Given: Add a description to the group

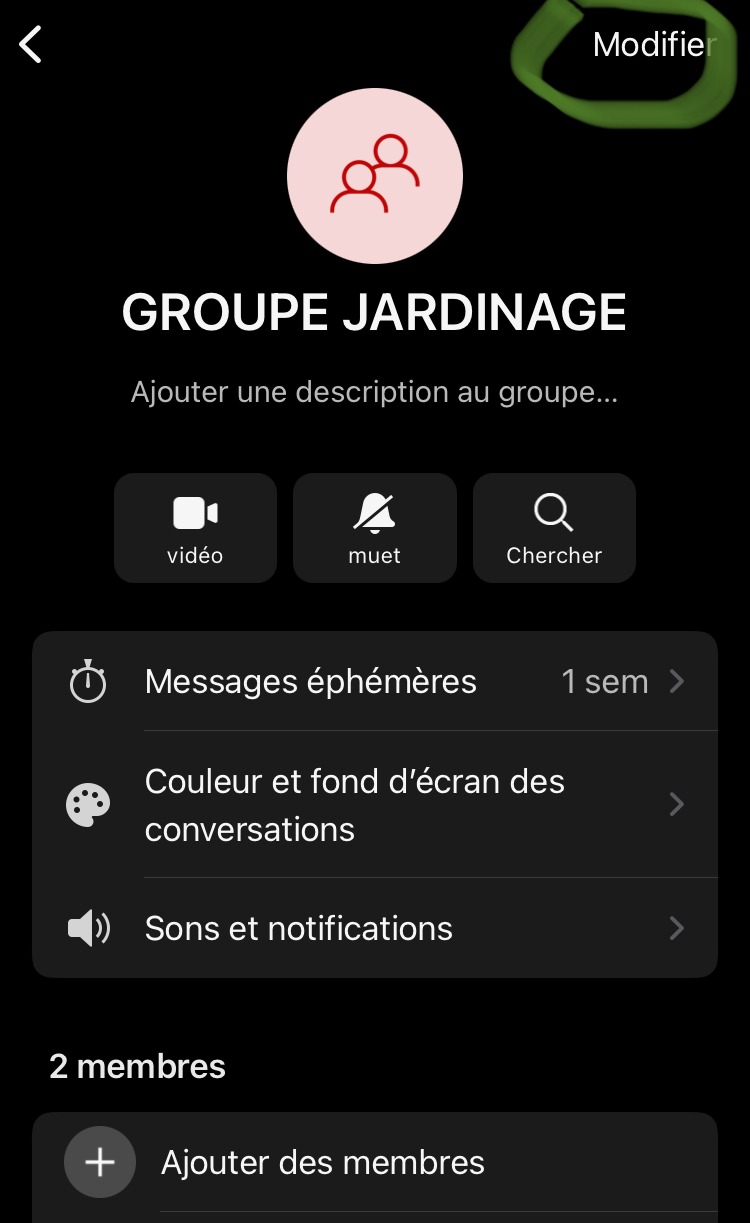Looking at the screenshot, I should click(x=374, y=392).
